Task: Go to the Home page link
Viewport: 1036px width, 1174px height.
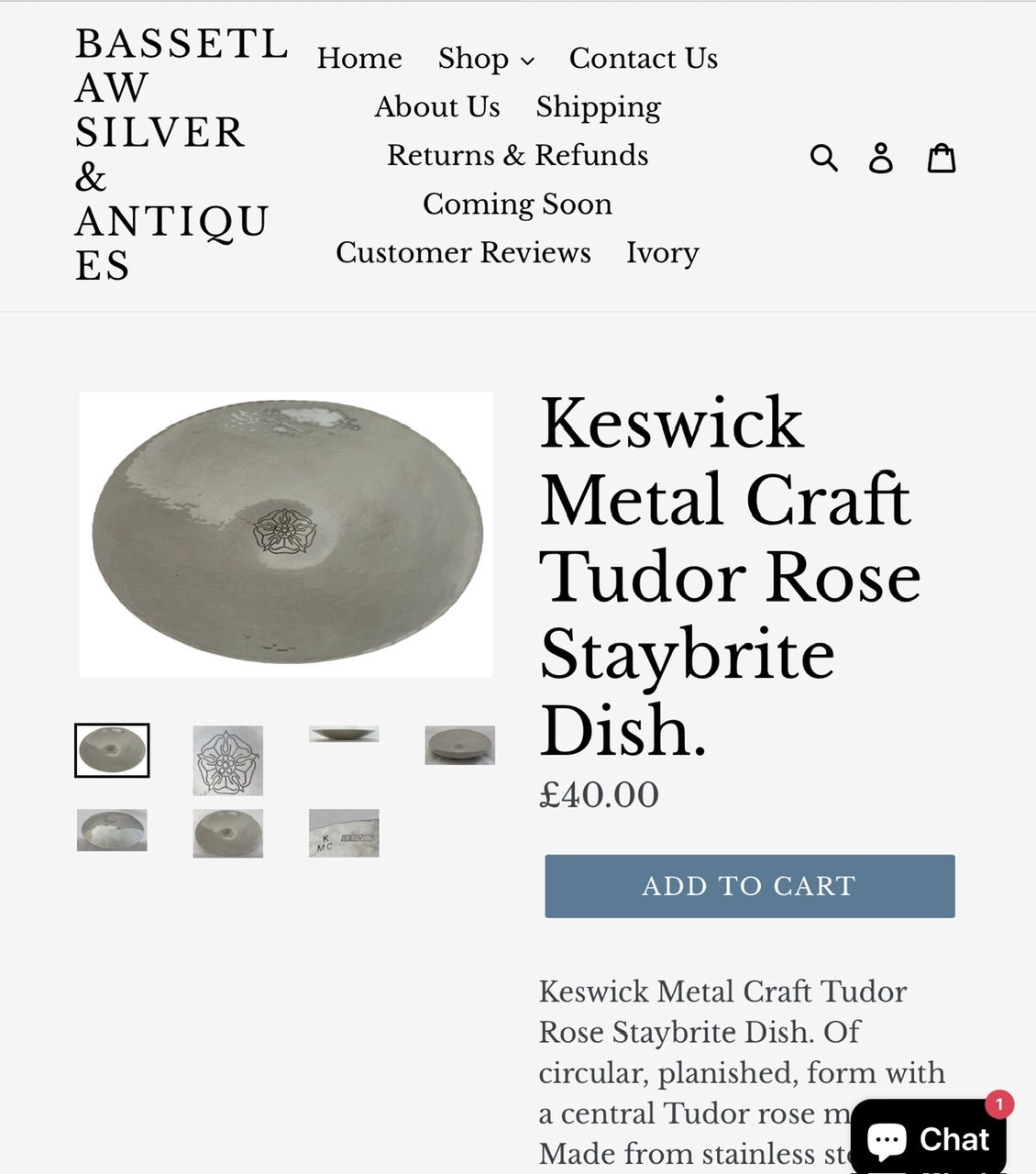Action: tap(359, 58)
